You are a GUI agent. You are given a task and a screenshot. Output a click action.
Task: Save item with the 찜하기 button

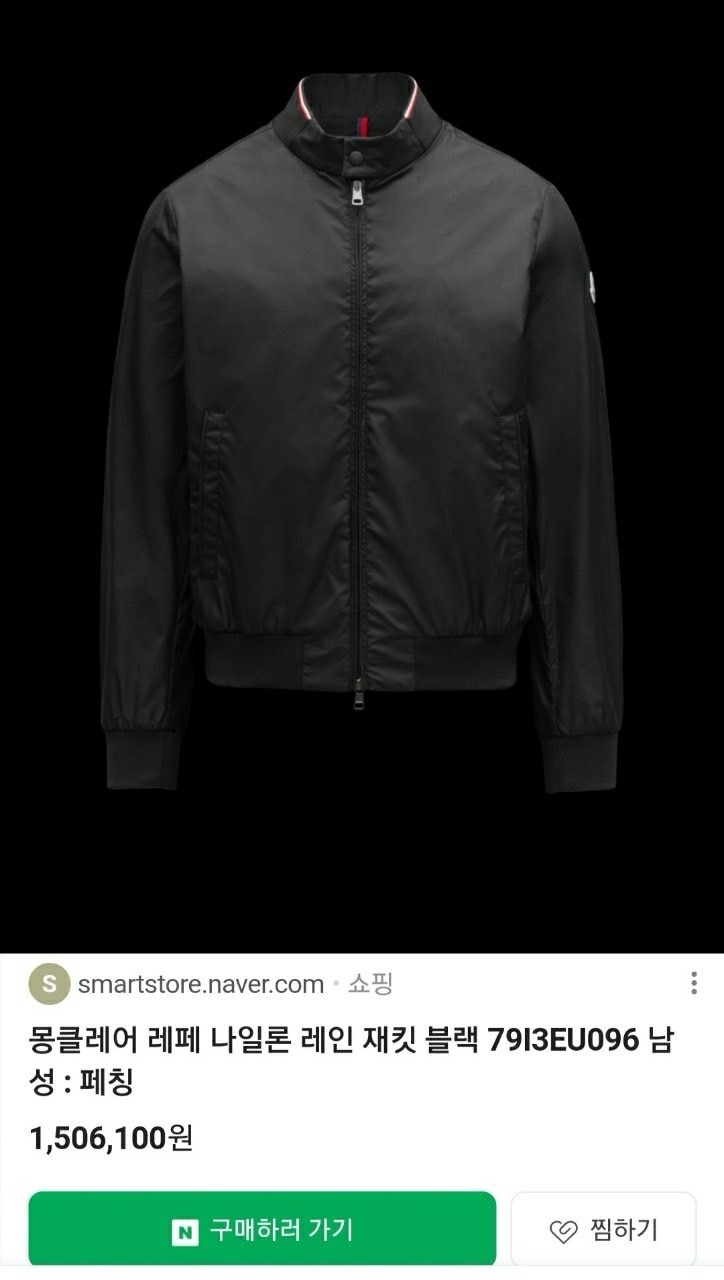(x=603, y=1229)
